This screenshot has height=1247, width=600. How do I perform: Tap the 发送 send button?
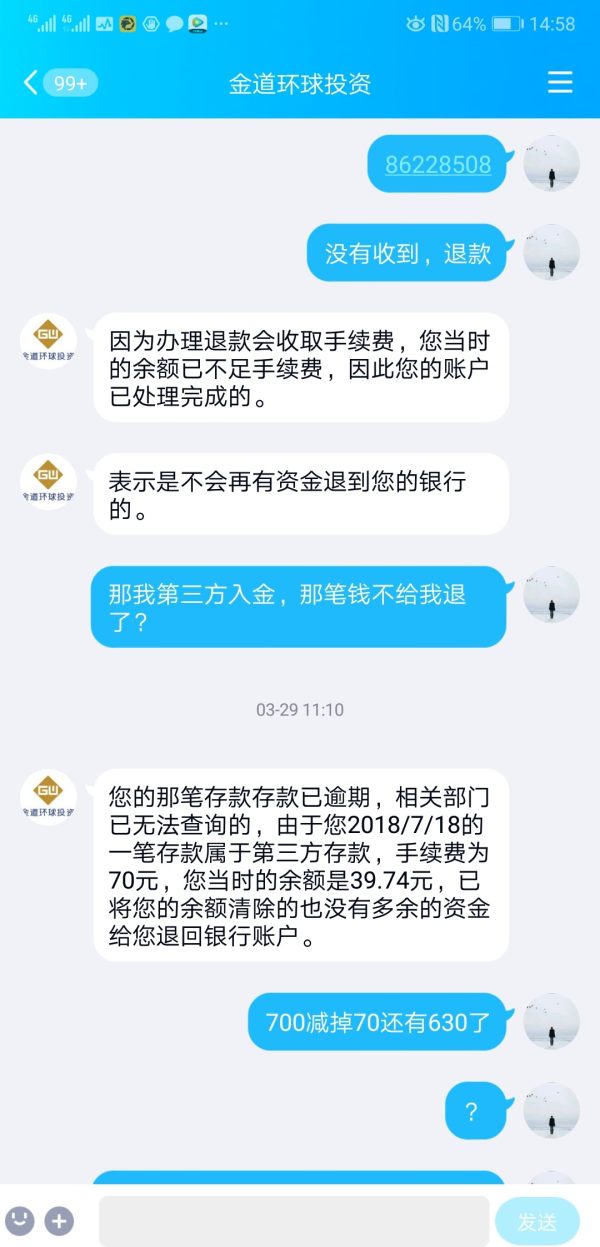click(537, 1221)
